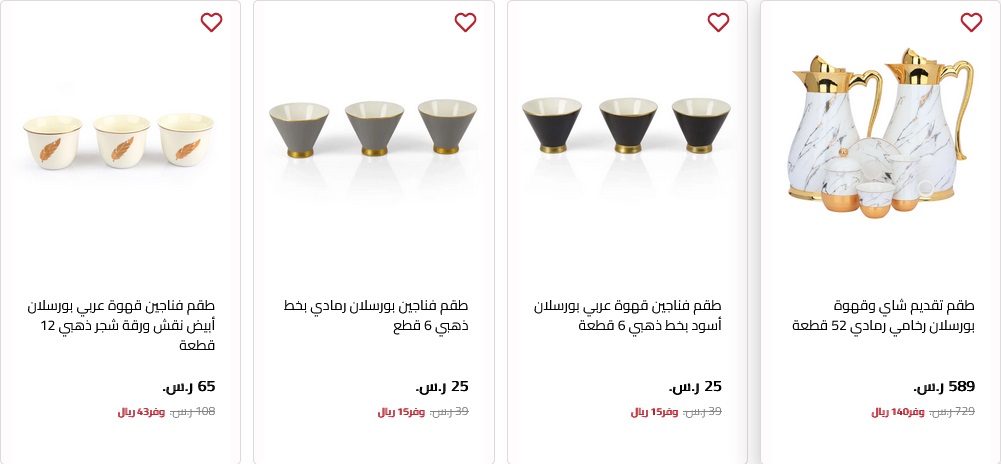Add the 52-piece marble tea and coffee set to favorites
This screenshot has width=1001, height=464.
(971, 22)
